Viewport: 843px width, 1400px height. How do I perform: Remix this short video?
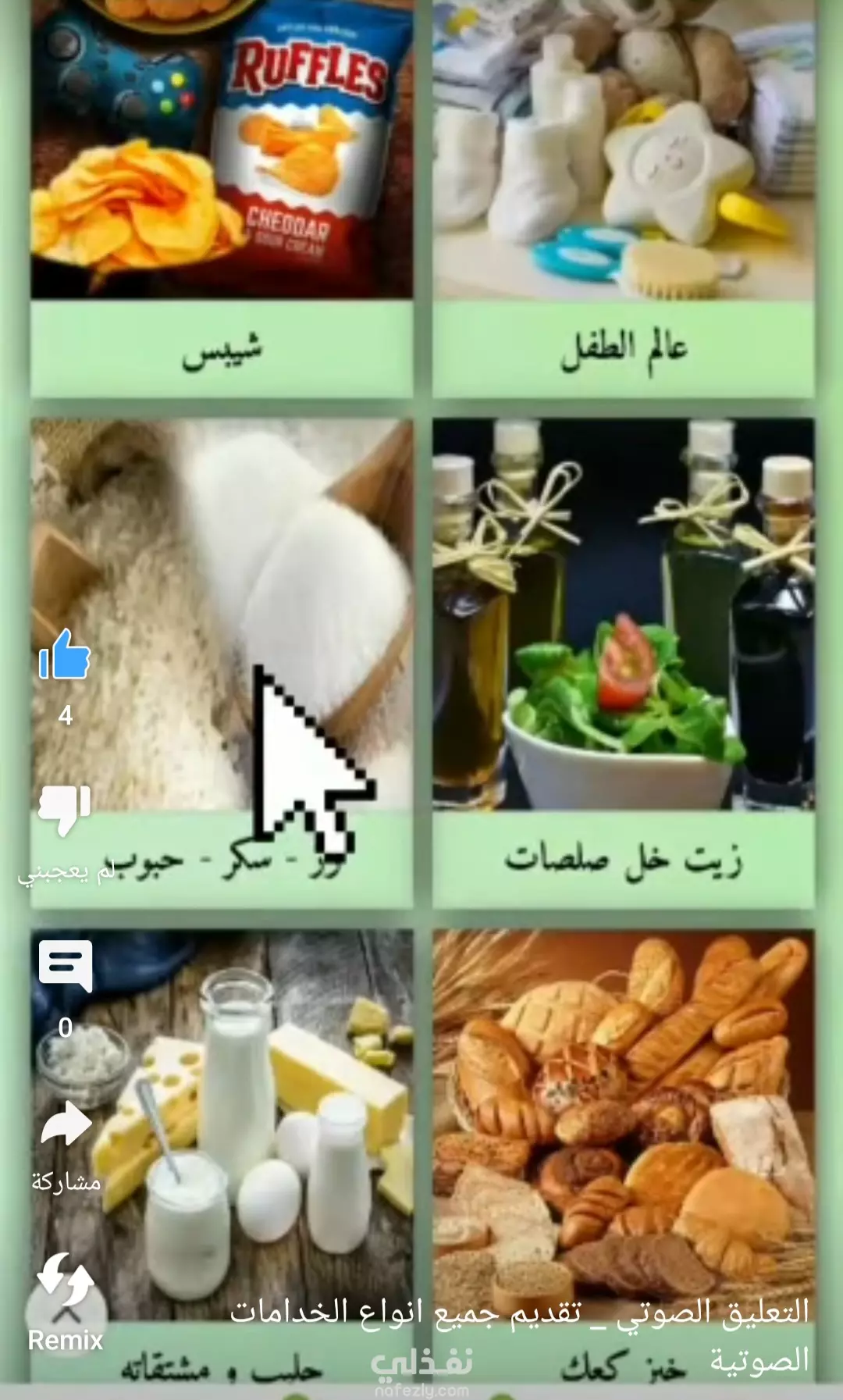[x=66, y=1281]
